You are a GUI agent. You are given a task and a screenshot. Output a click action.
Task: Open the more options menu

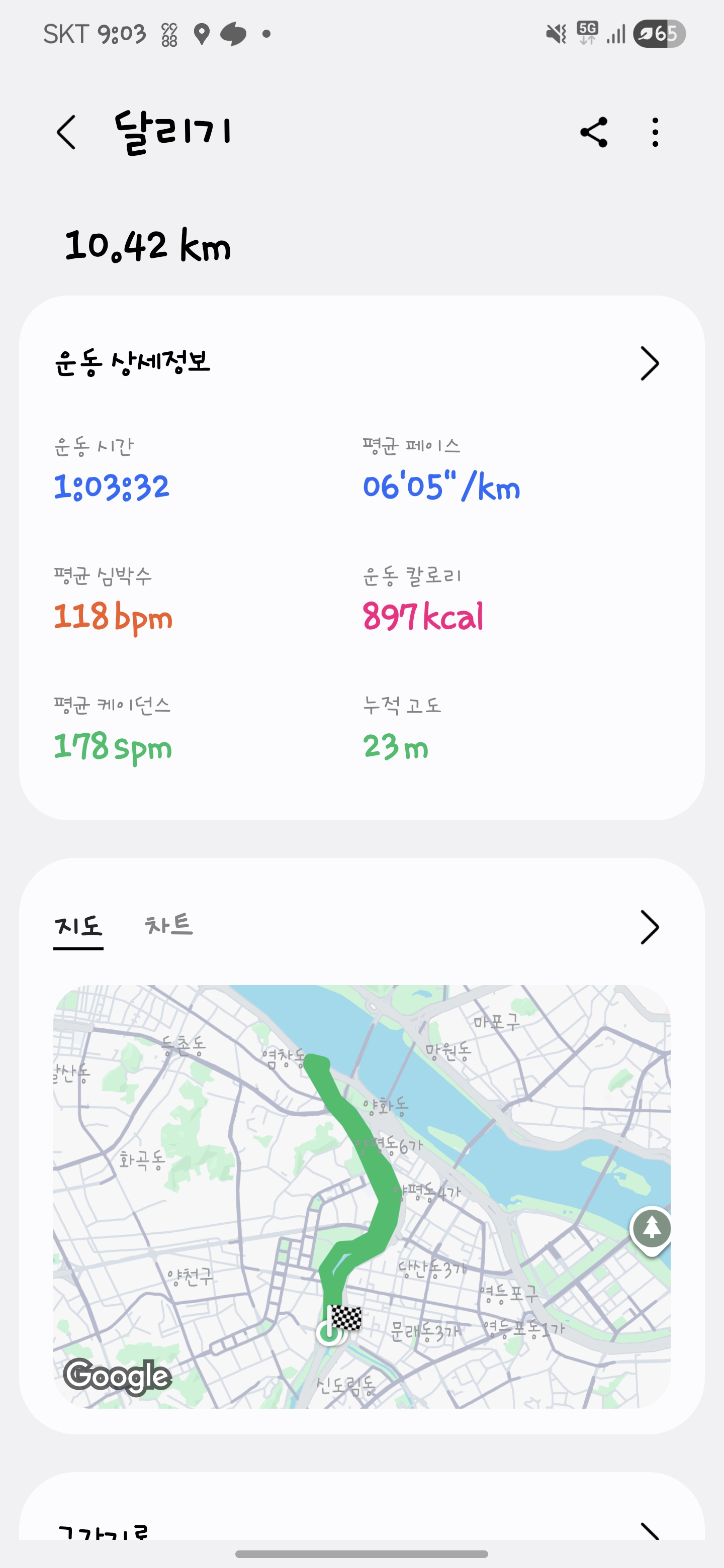(x=655, y=132)
